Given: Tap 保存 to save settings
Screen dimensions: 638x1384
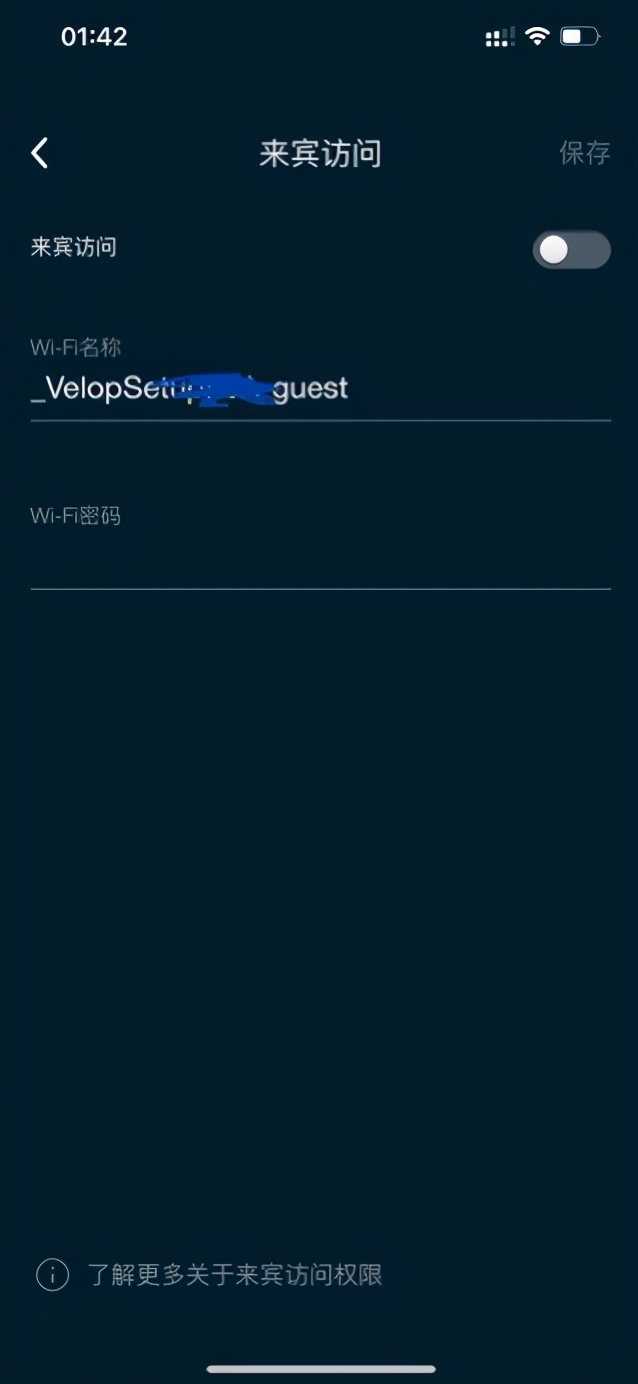Looking at the screenshot, I should click(584, 153).
